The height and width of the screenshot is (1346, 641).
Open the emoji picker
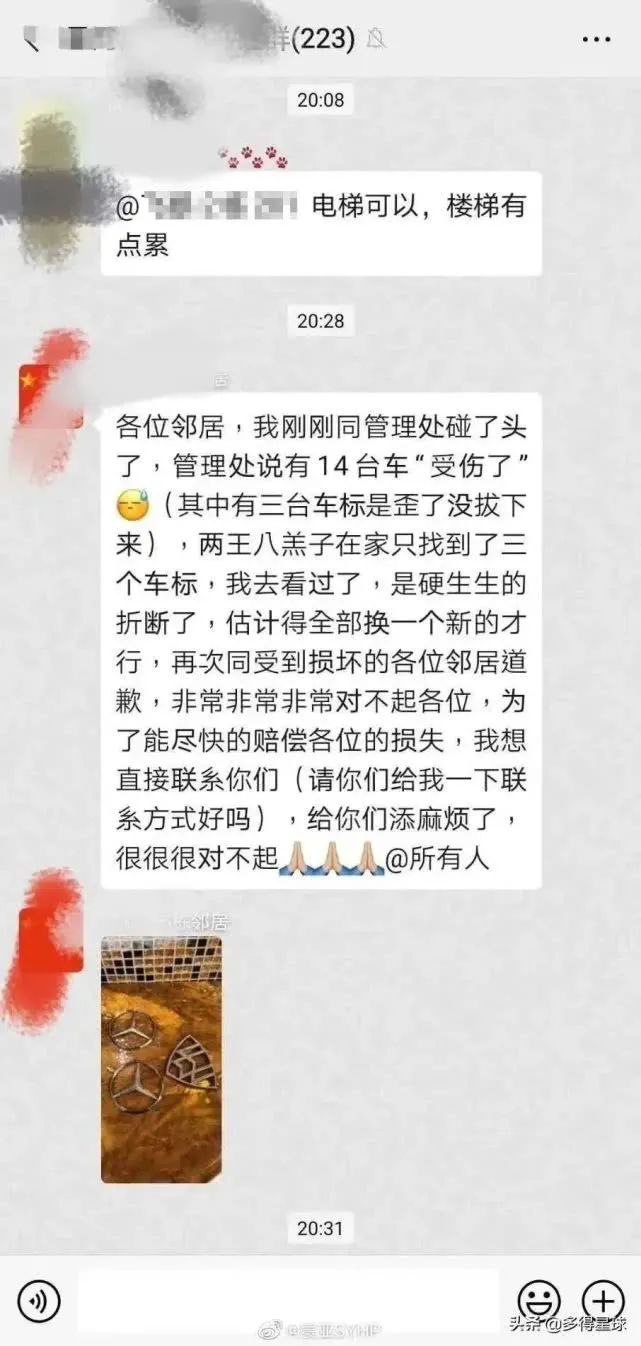pyautogui.click(x=539, y=1301)
